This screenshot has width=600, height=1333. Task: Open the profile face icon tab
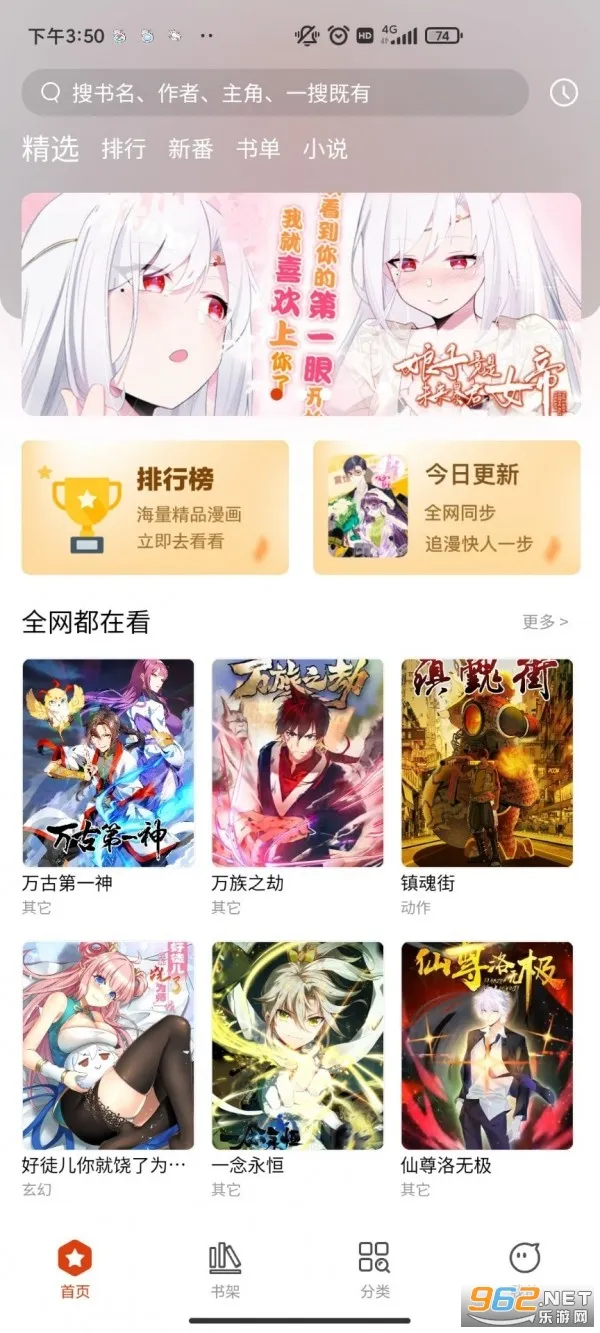tap(525, 1260)
